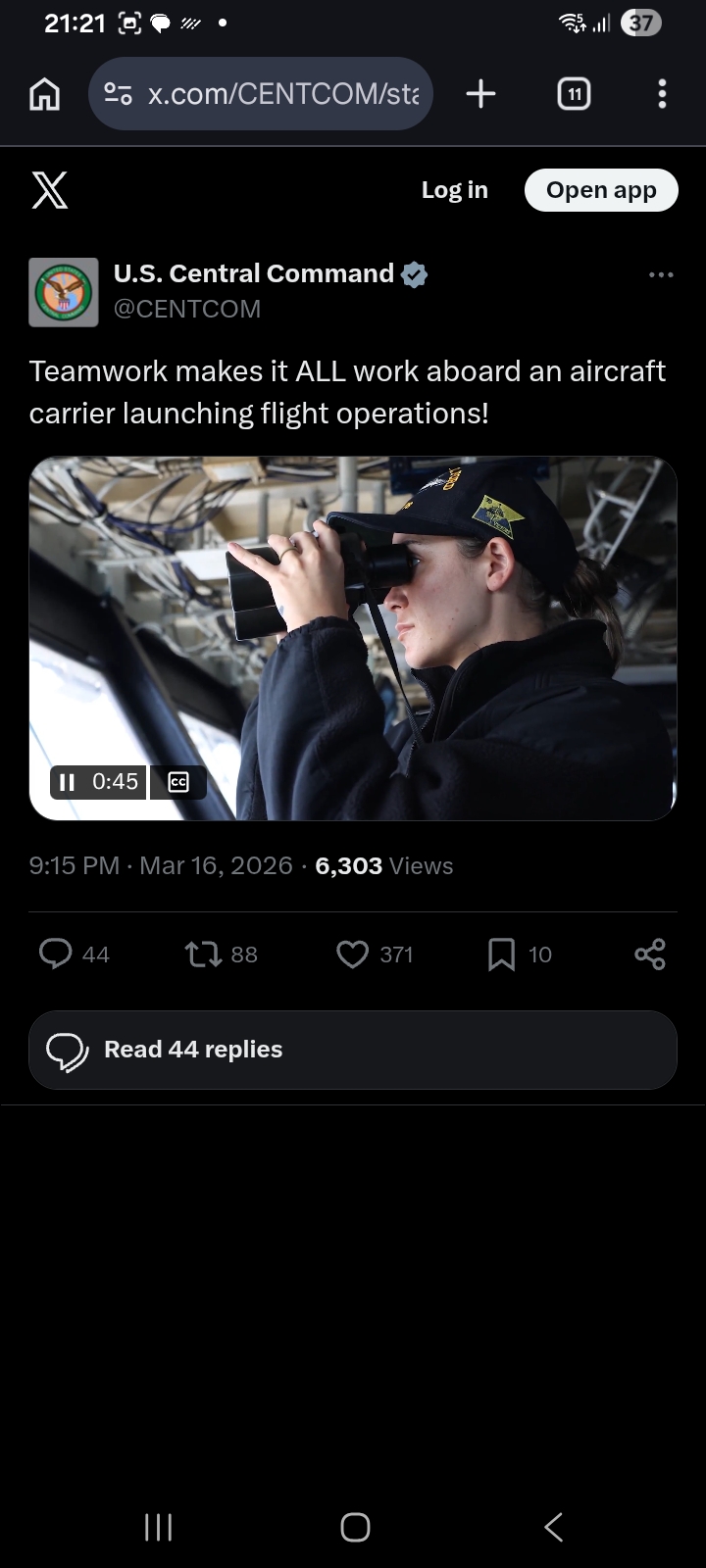The image size is (706, 1568).
Task: Repost the aircraft carrier post
Action: 203,954
